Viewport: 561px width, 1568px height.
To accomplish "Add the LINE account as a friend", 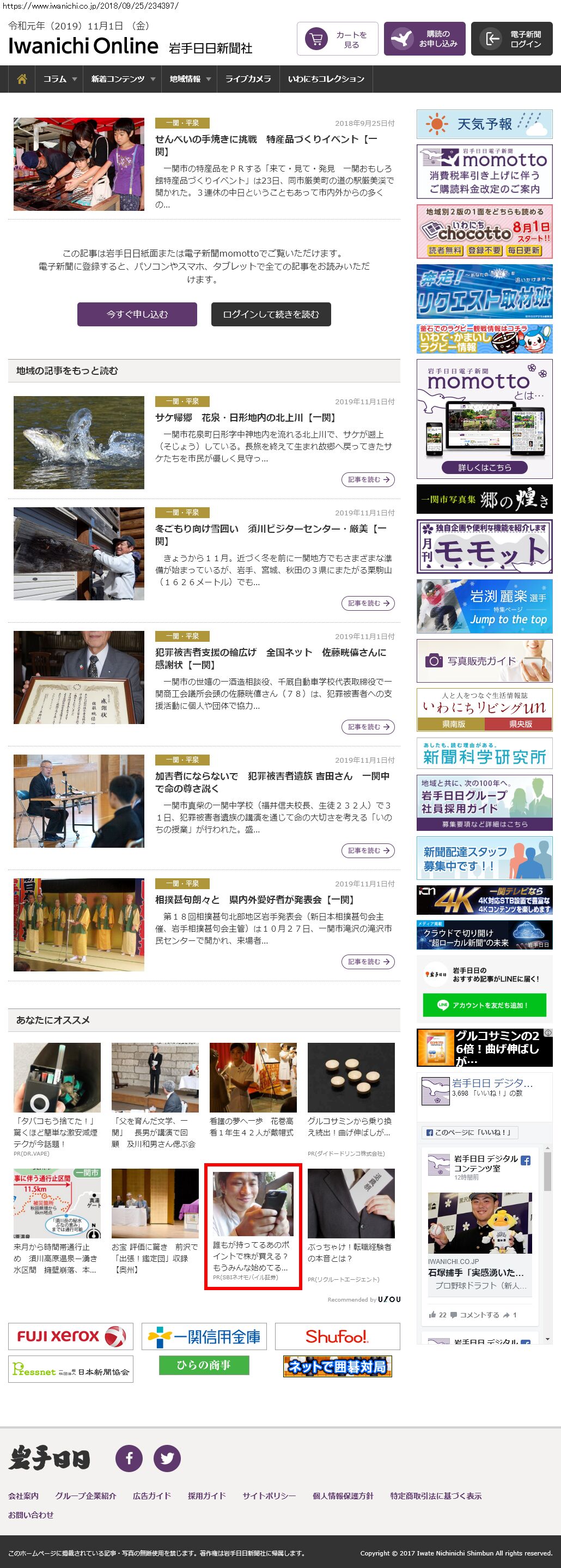I will point(484,1005).
